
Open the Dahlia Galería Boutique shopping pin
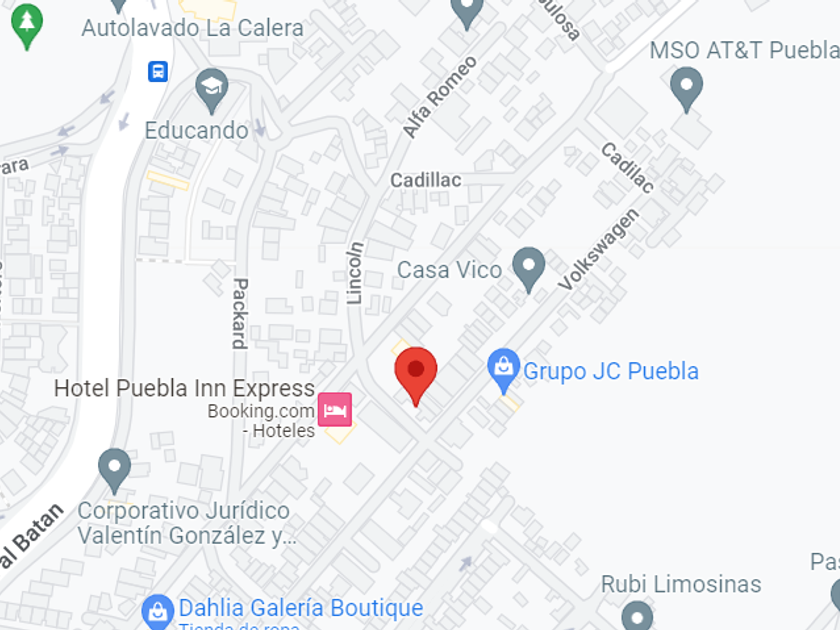click(x=158, y=612)
